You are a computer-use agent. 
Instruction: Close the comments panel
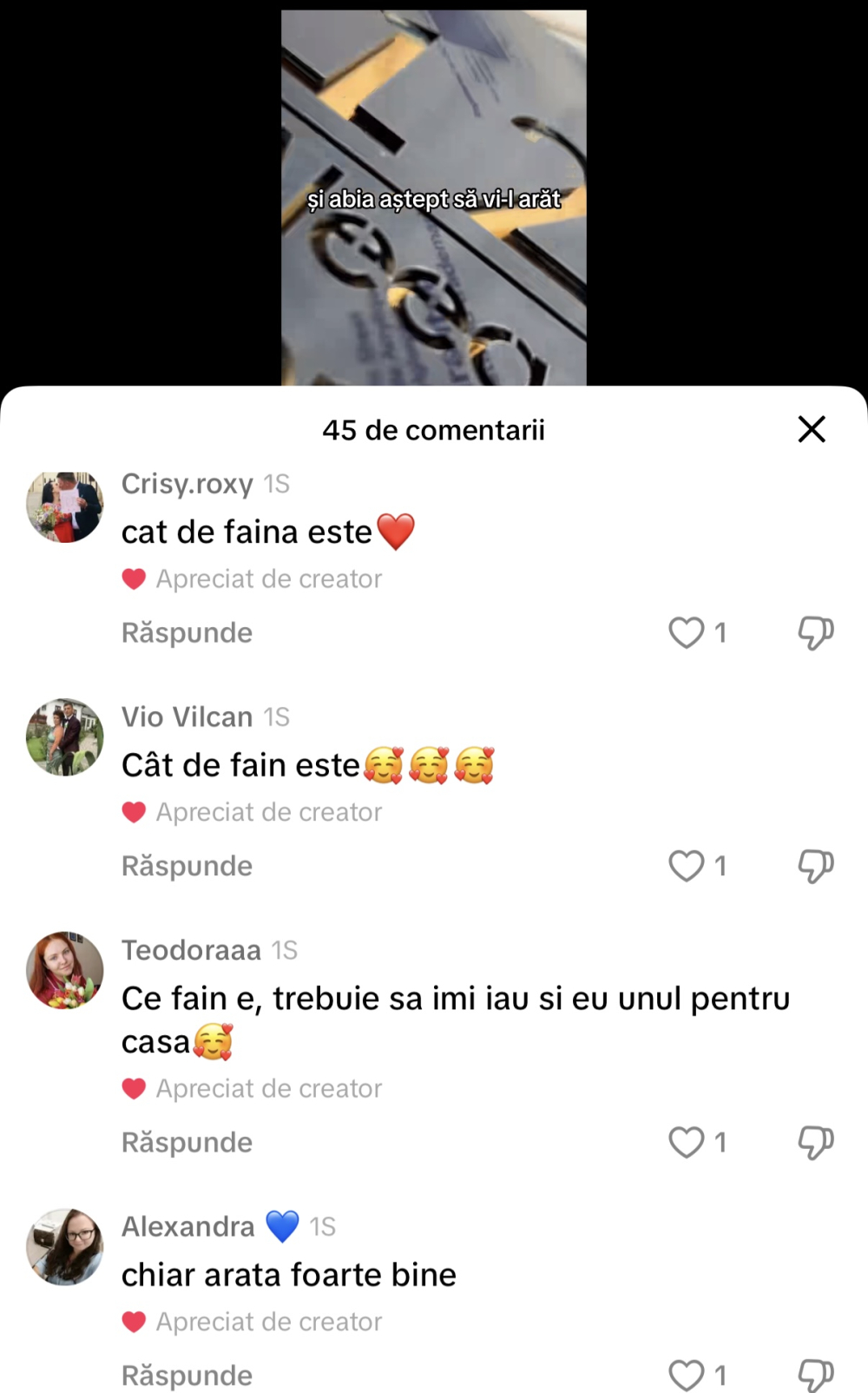812,429
